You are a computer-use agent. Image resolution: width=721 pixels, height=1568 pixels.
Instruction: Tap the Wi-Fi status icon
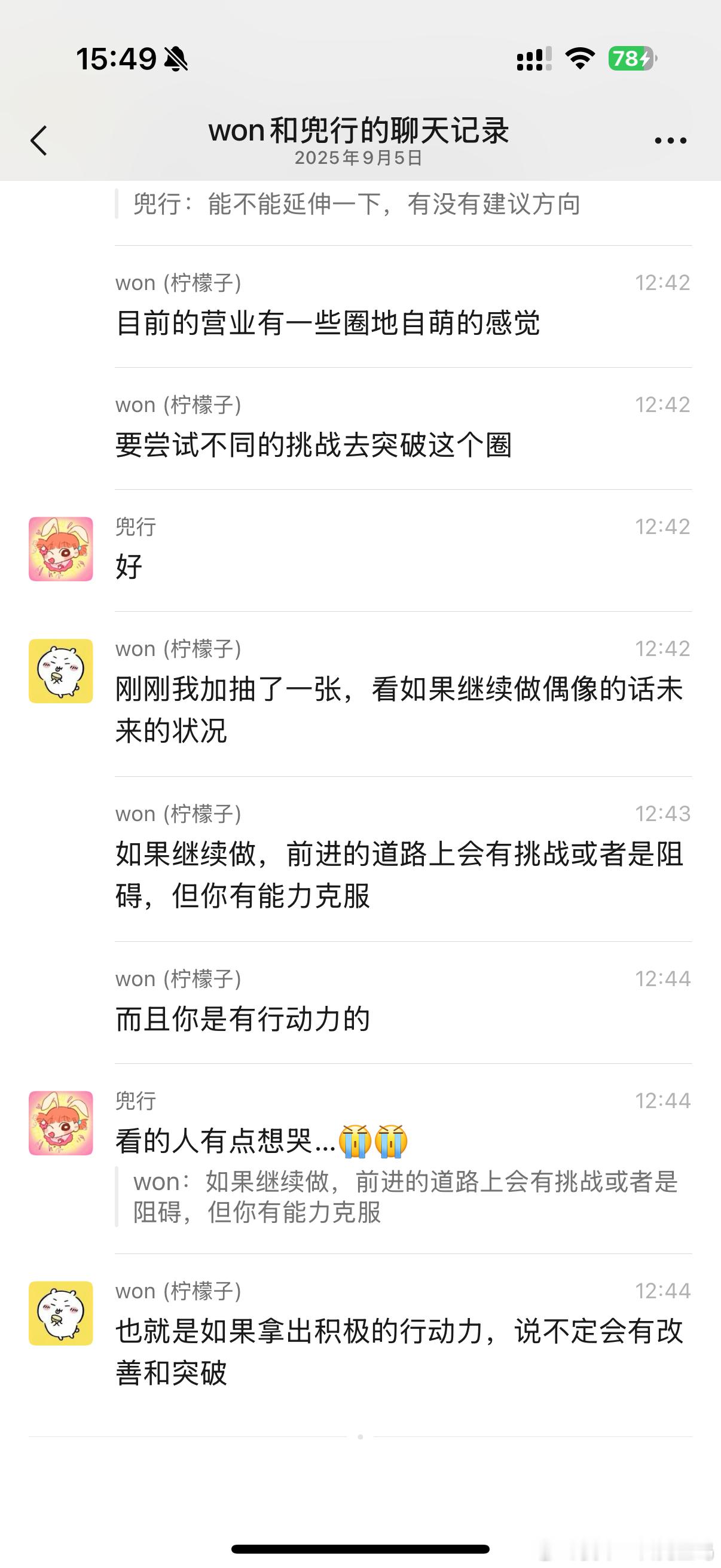tap(581, 59)
